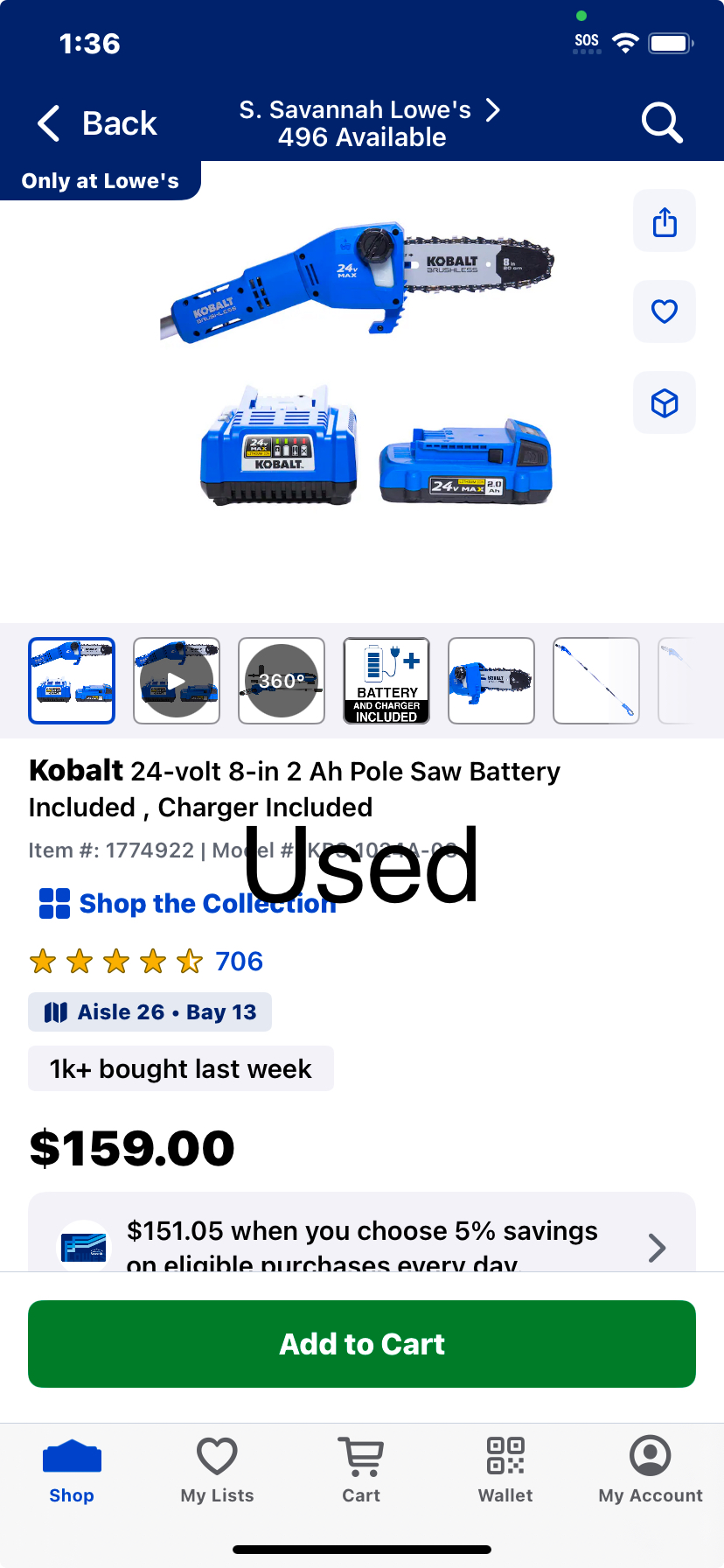
Task: Open the Wallet tab
Action: 505,1470
